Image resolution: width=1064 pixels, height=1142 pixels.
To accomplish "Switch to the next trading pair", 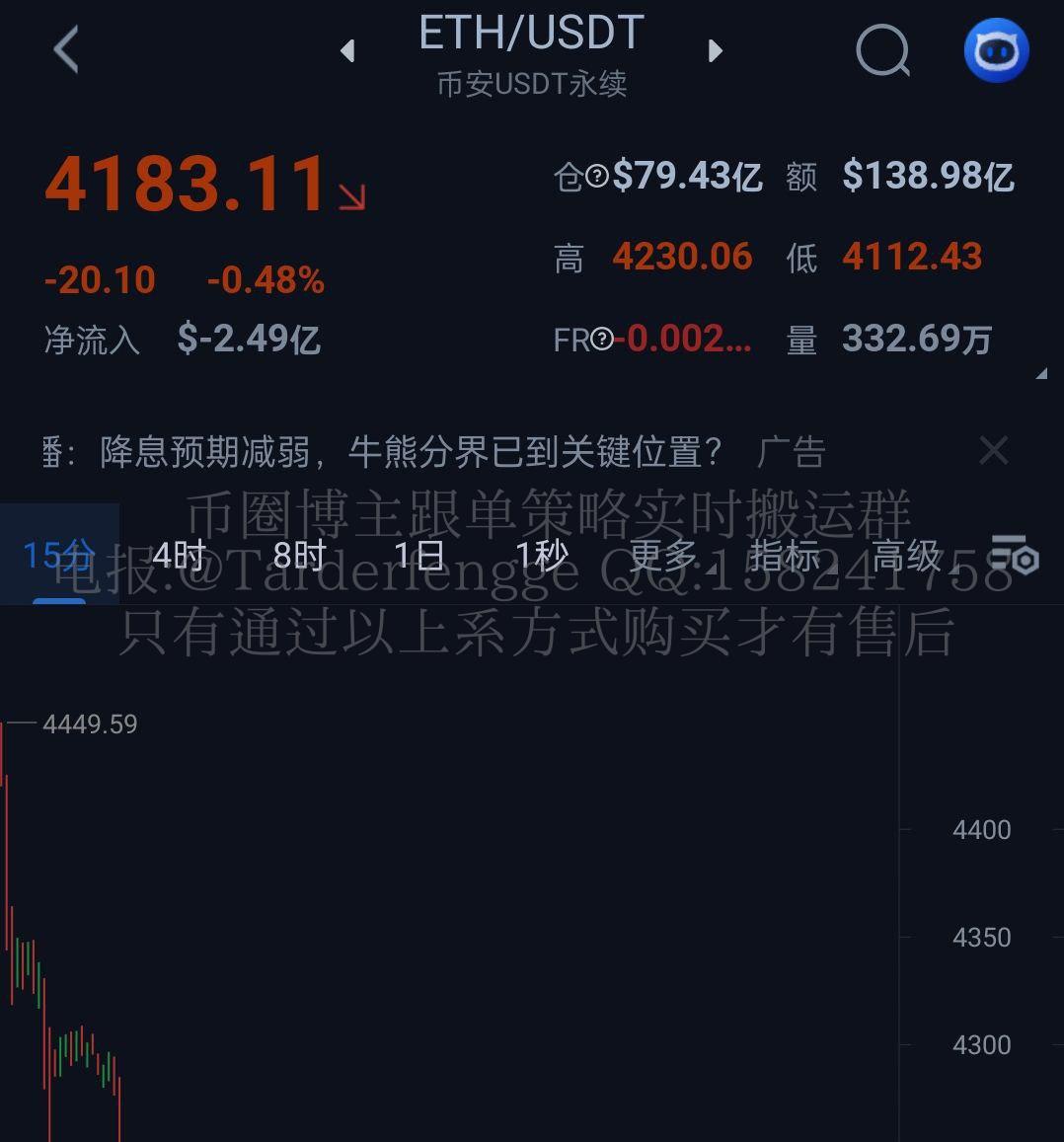I will 716,50.
